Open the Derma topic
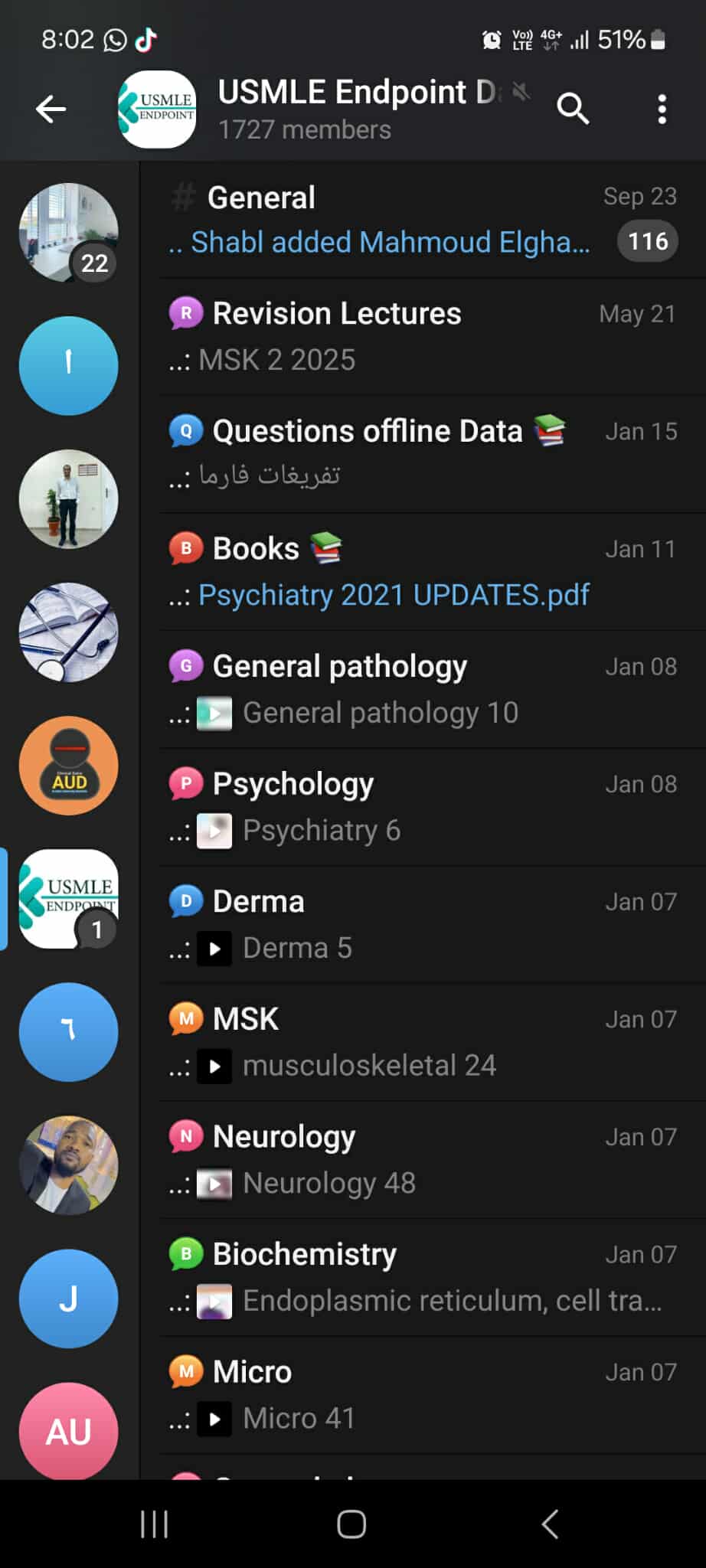 pos(421,925)
